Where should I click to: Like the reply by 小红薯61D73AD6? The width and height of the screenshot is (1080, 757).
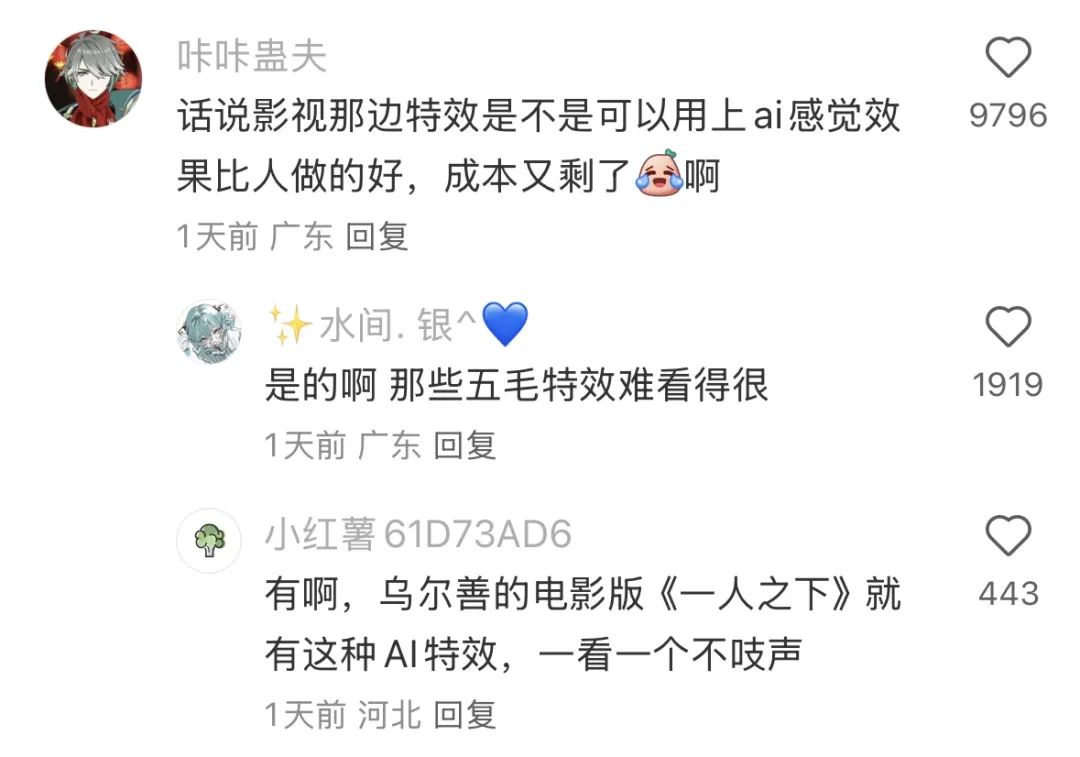click(1007, 538)
